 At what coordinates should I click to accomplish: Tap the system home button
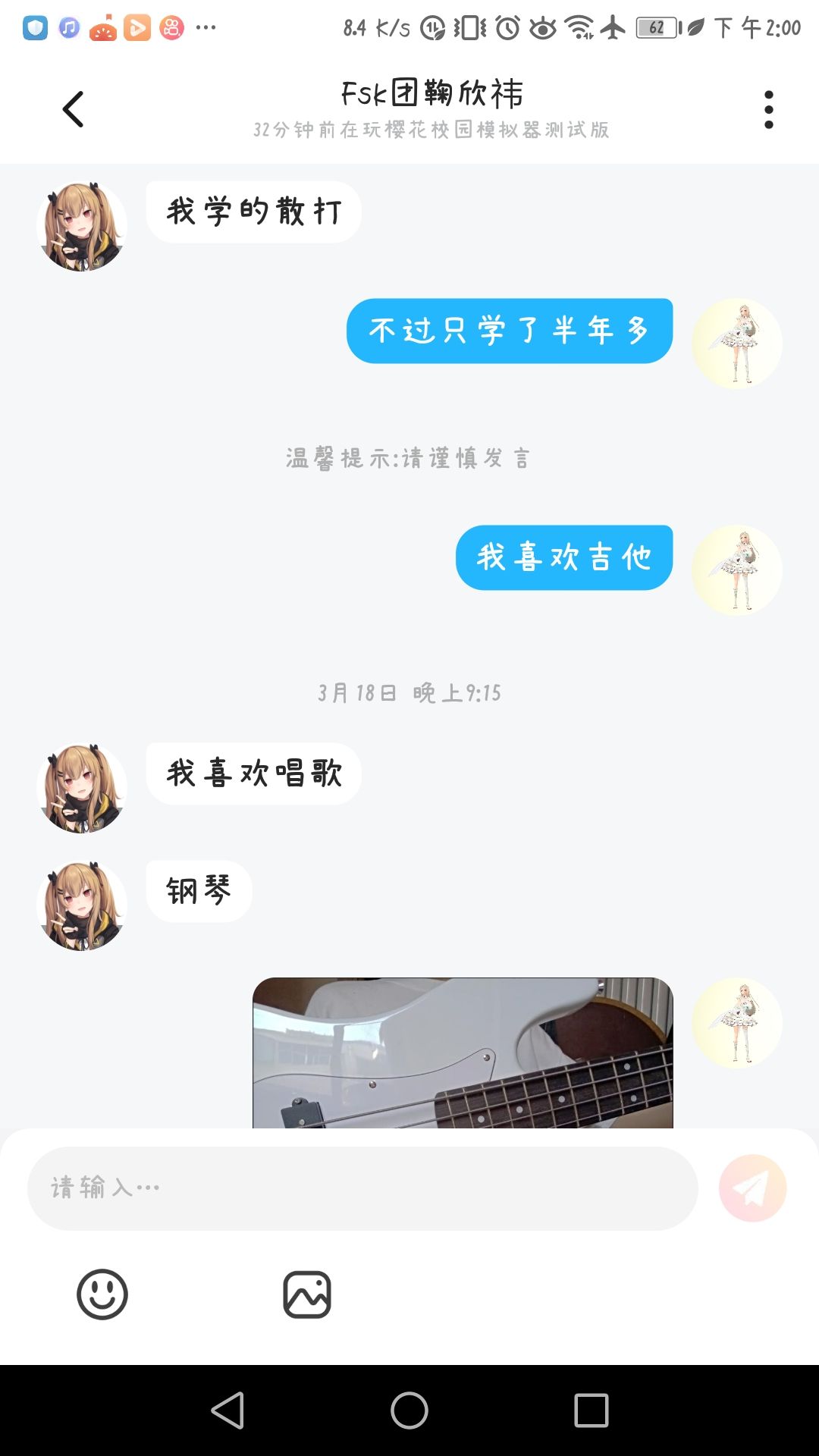pos(409,1410)
